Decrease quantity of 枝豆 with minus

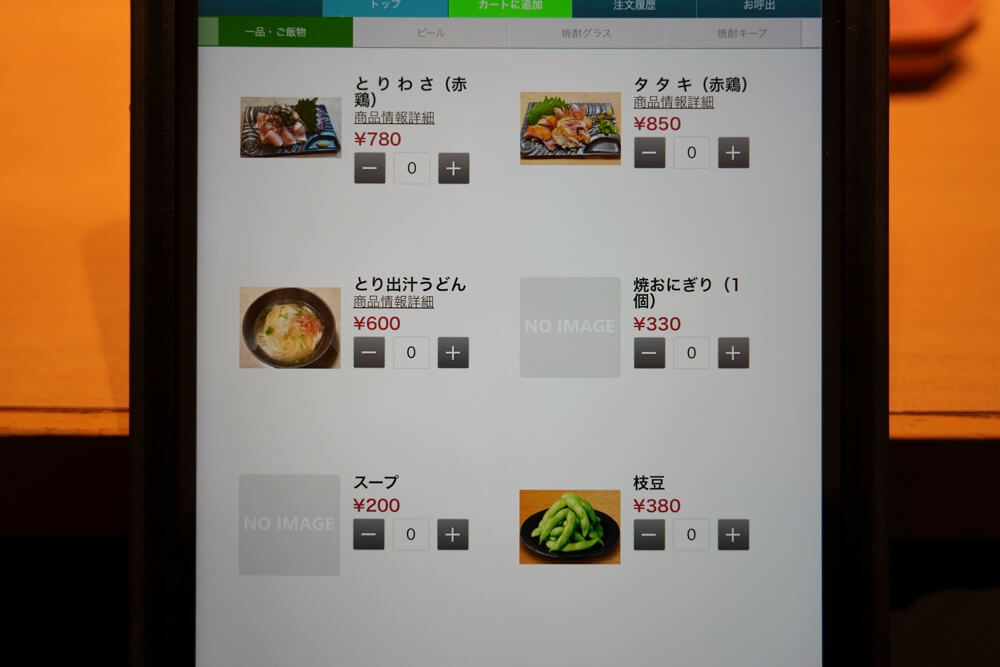click(x=649, y=535)
